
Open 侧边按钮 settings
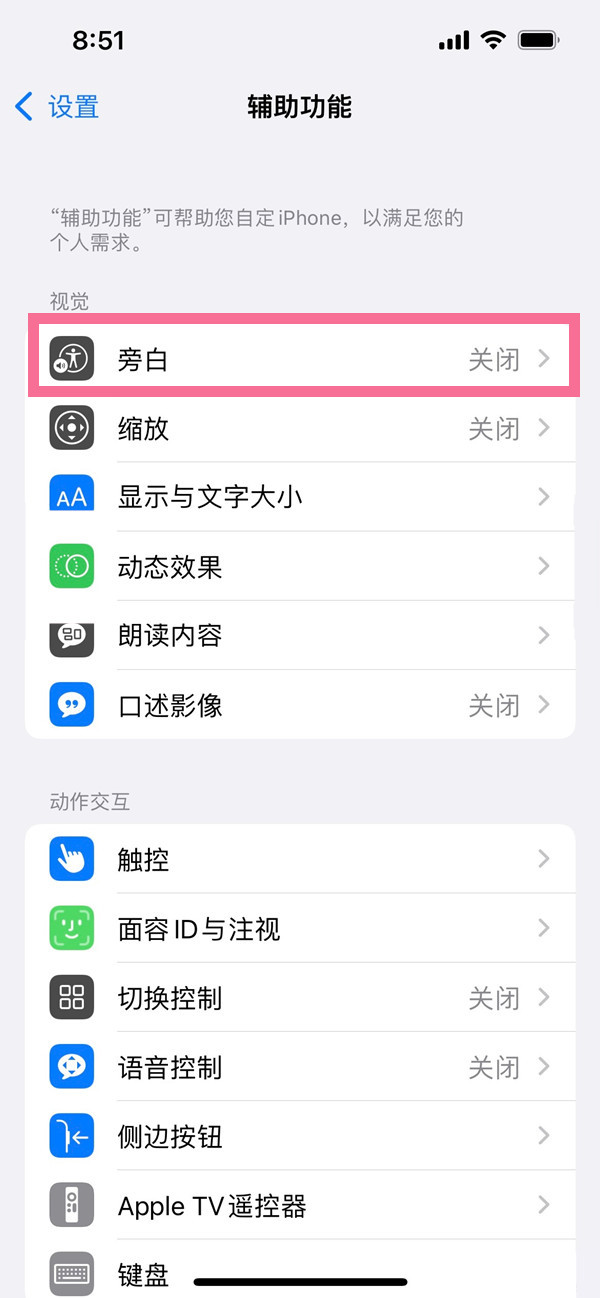pyautogui.click(x=300, y=1137)
